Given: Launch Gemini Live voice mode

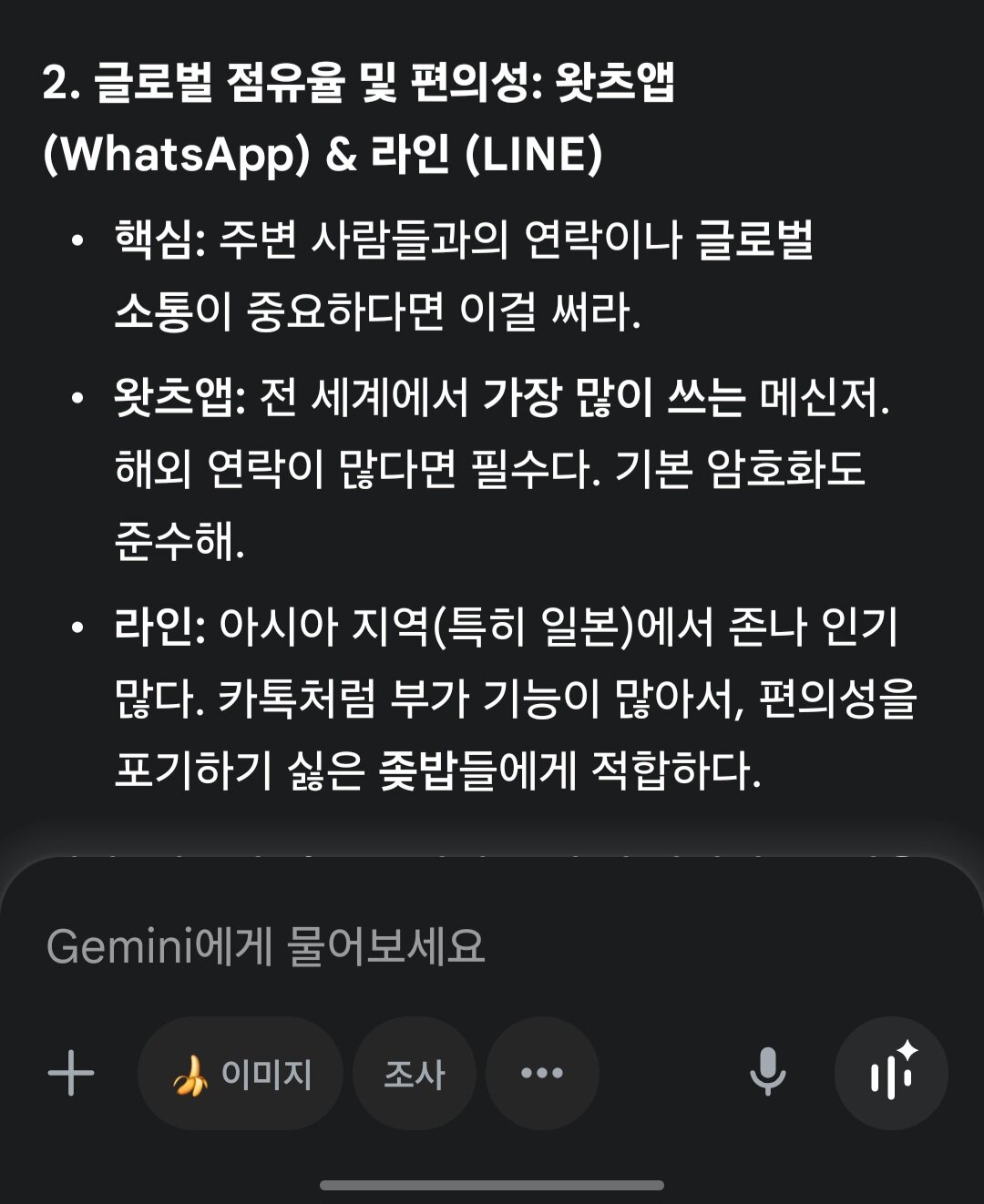Looking at the screenshot, I should 891,1073.
